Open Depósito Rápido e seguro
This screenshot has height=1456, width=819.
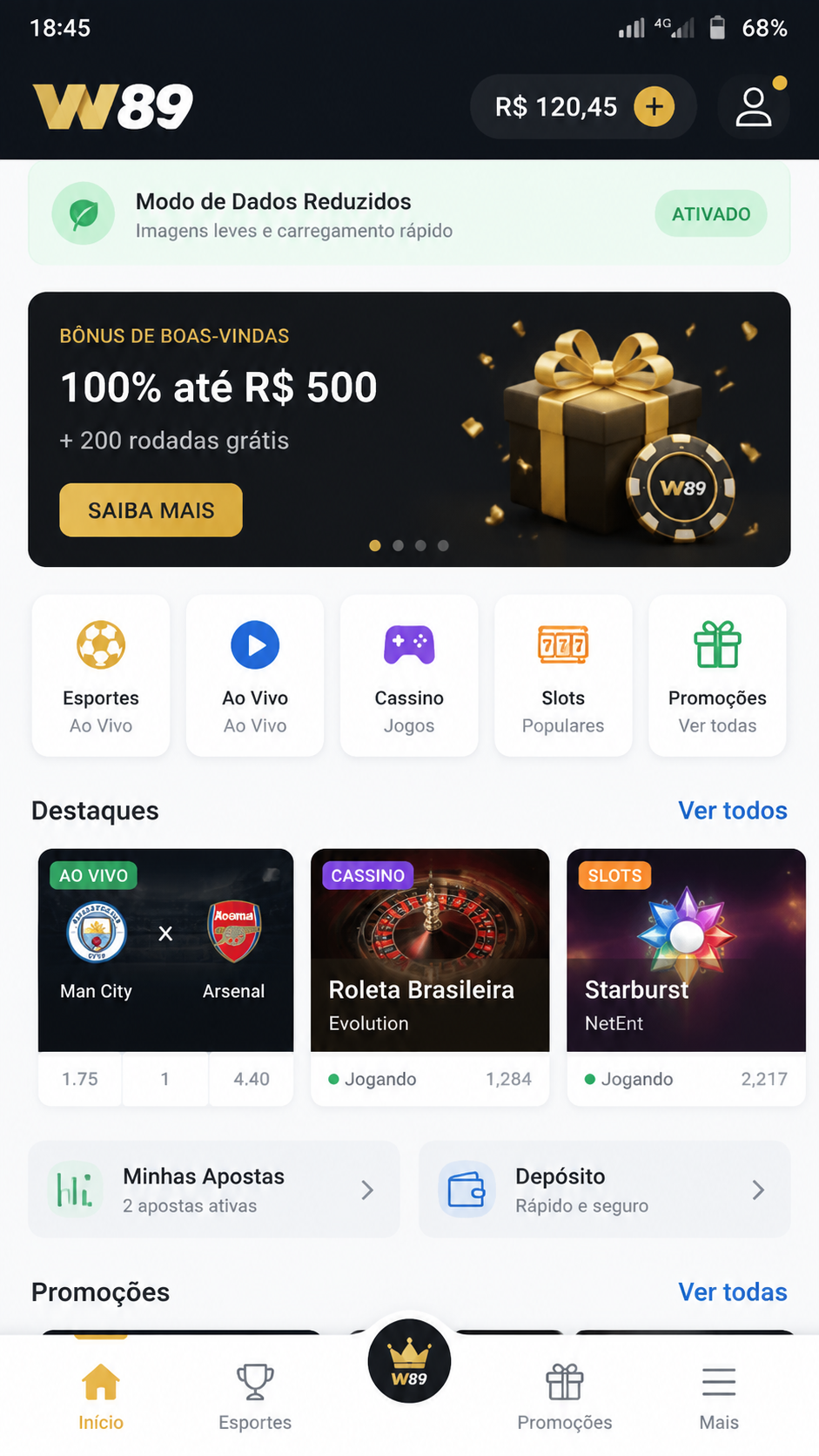point(605,1190)
